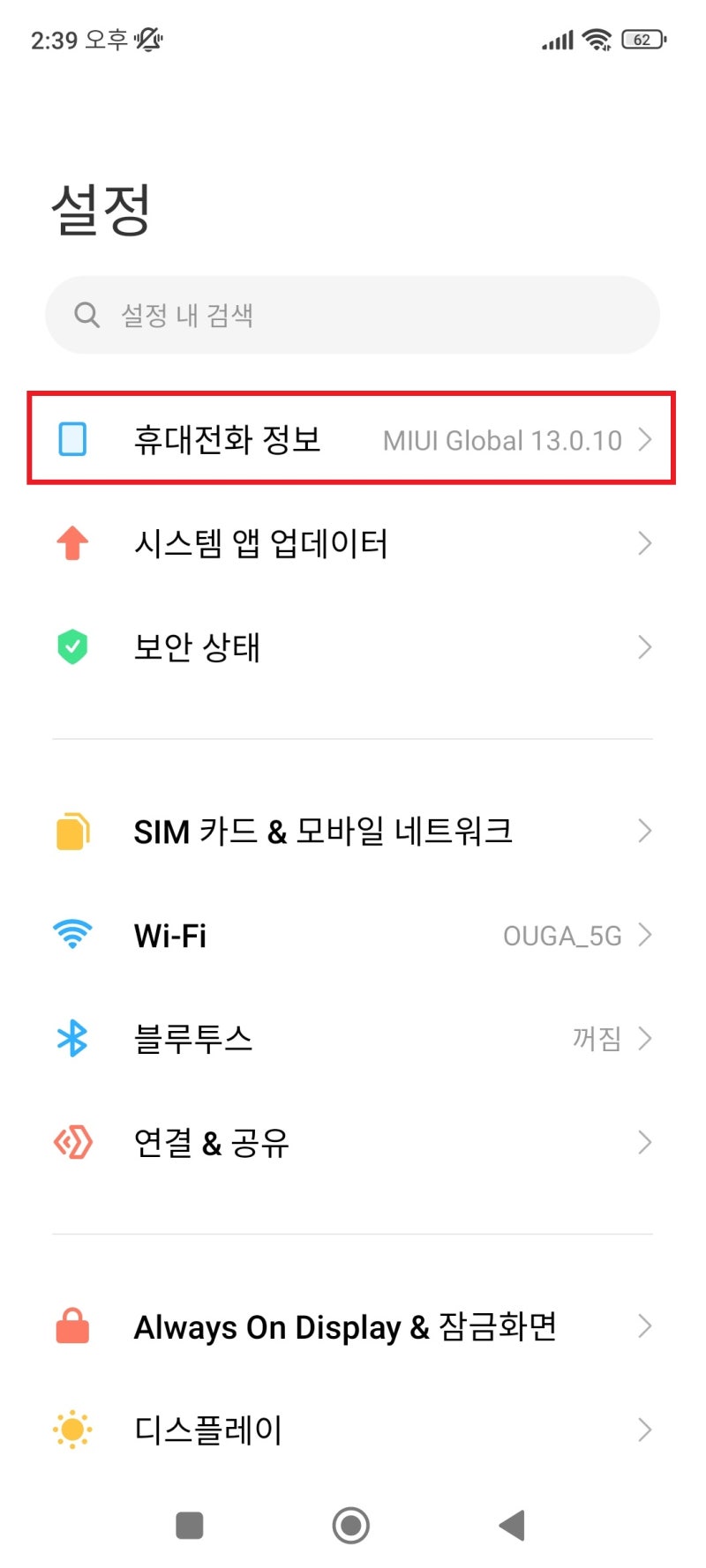Tap the magnifier icon in the search bar

(x=86, y=314)
